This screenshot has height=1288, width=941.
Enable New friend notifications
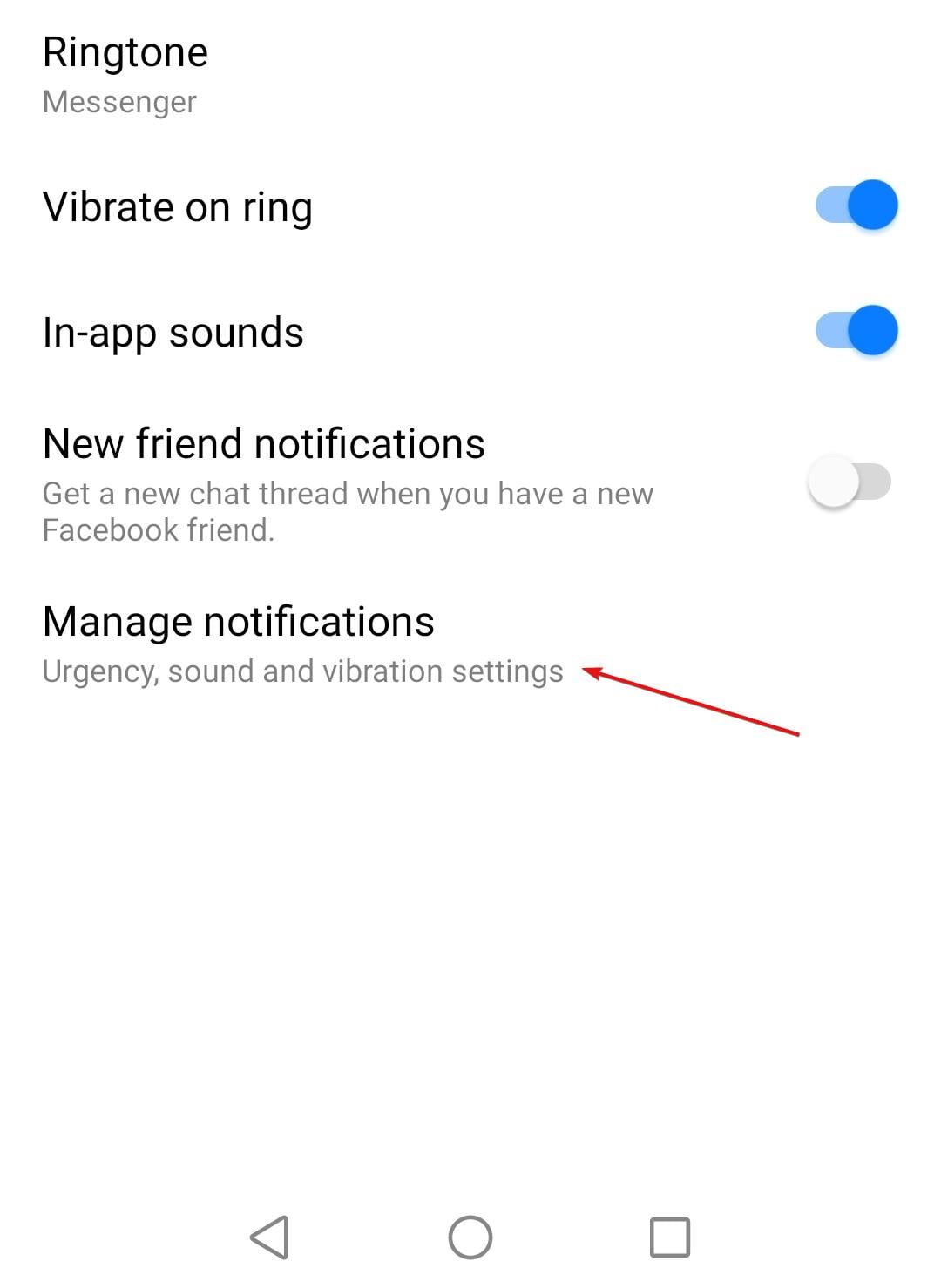tap(850, 482)
